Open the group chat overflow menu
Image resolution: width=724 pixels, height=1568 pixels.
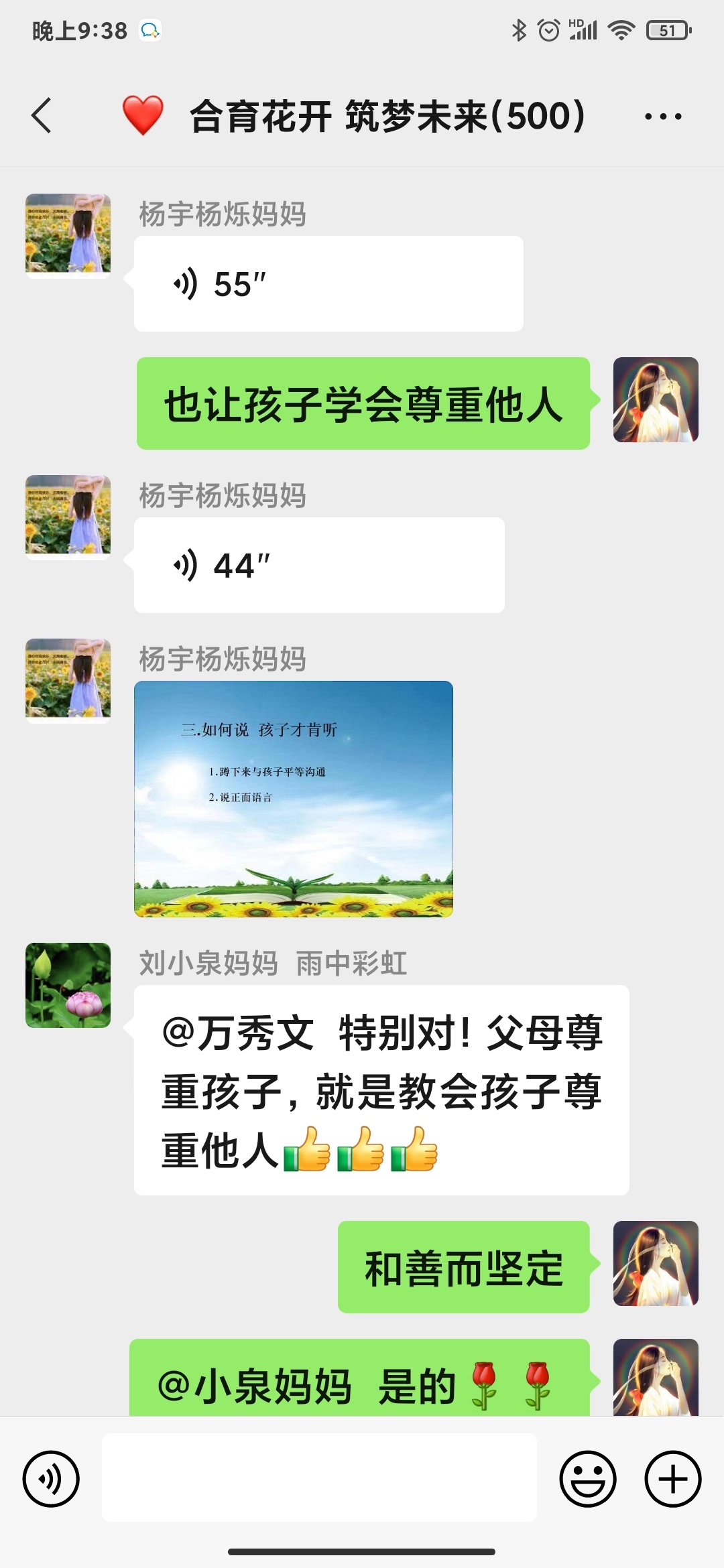[662, 117]
